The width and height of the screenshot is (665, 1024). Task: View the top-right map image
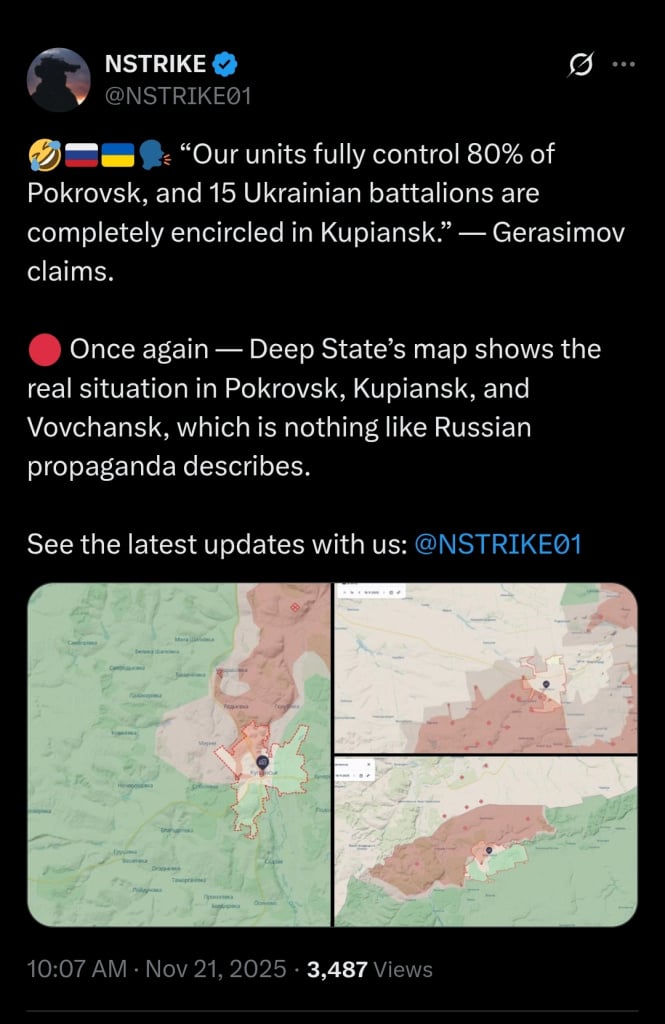point(485,667)
